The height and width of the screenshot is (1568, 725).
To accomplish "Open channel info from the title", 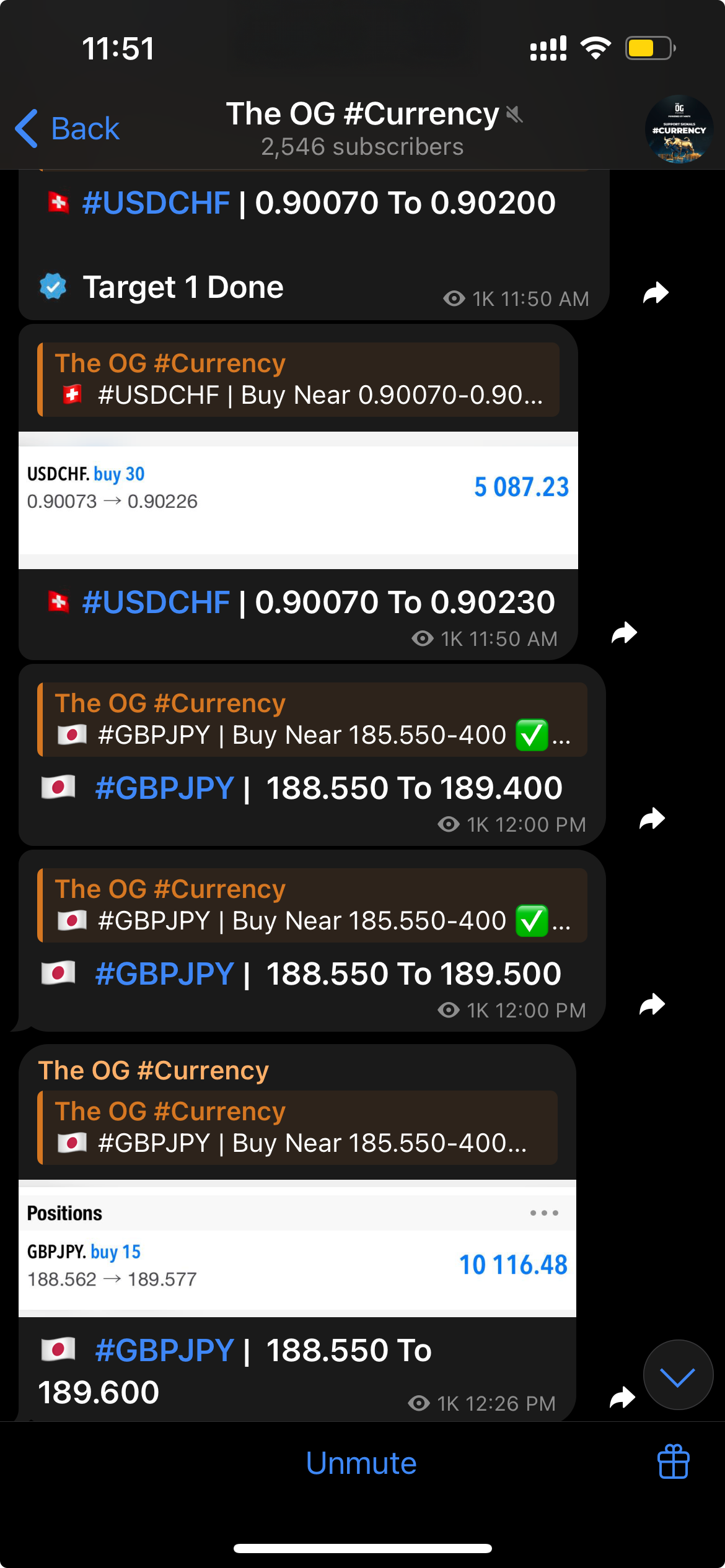I will 362,129.
